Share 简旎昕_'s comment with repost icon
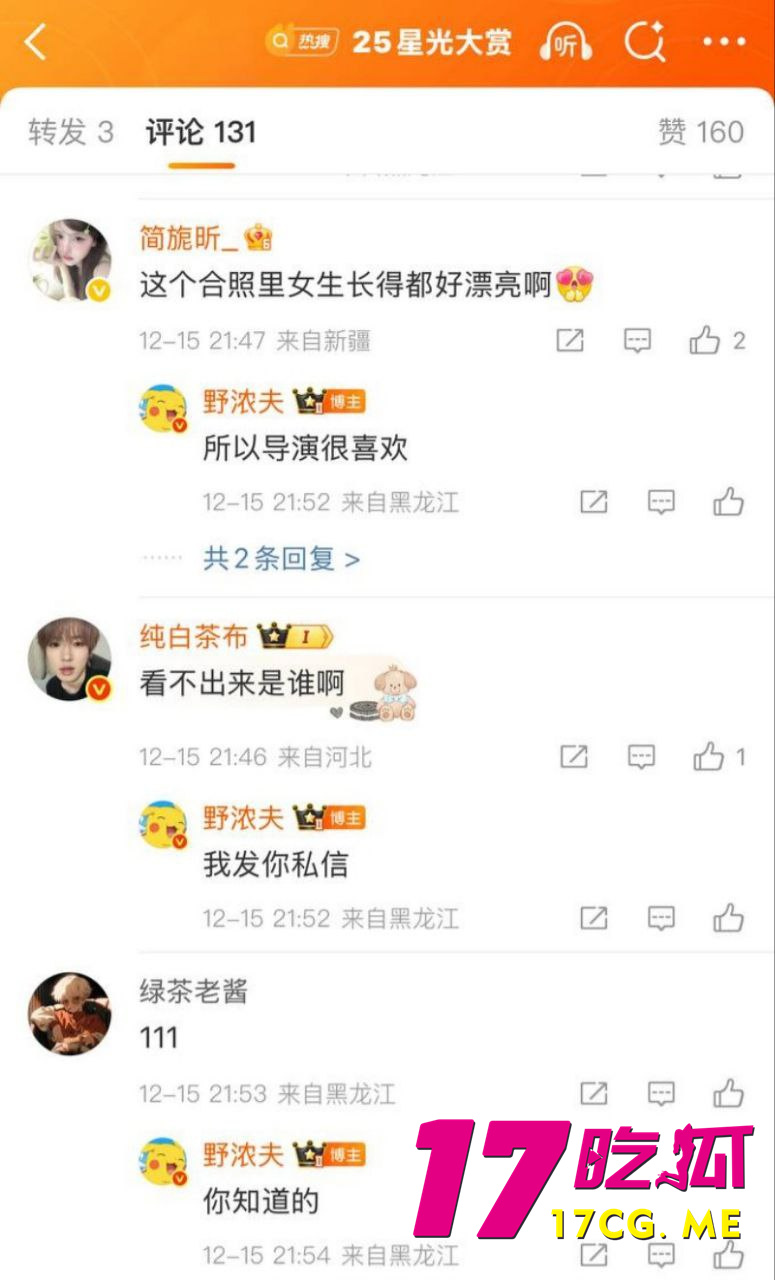This screenshot has height=1280, width=775. [x=570, y=341]
